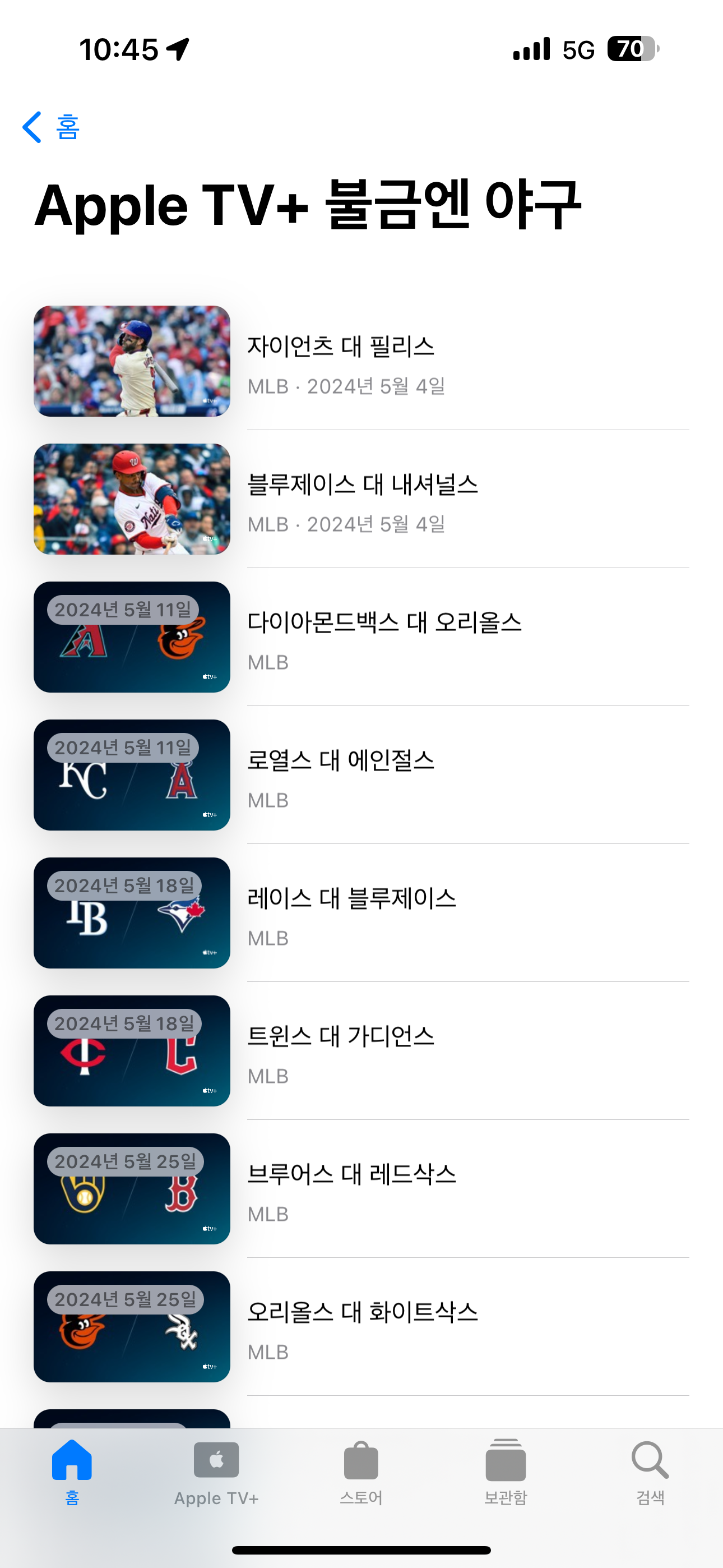Image resolution: width=723 pixels, height=1568 pixels.
Task: Go to the 검색 tab
Action: [x=650, y=1470]
